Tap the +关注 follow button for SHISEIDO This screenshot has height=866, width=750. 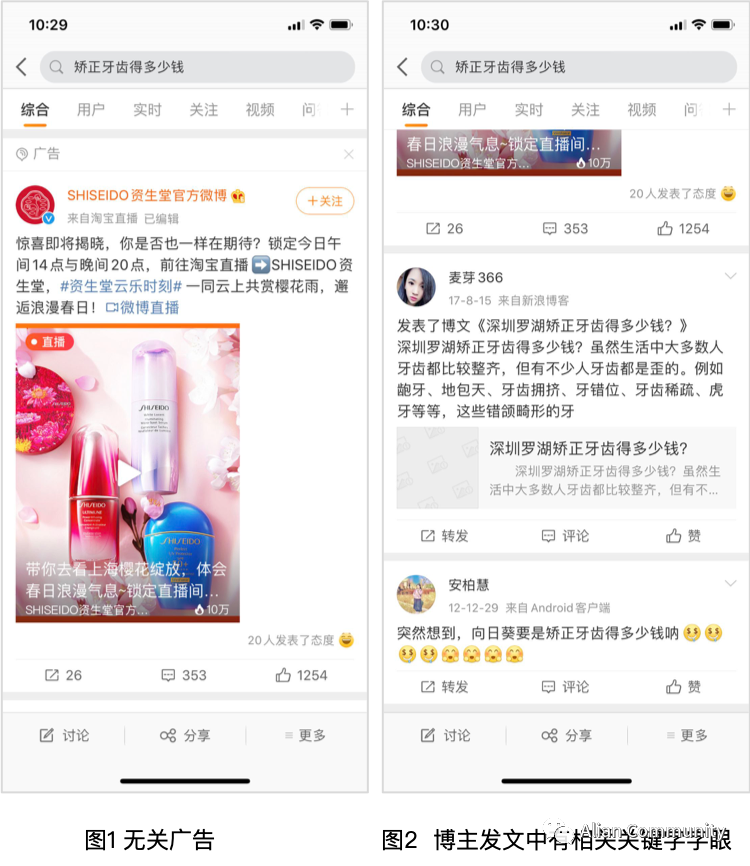pos(326,200)
